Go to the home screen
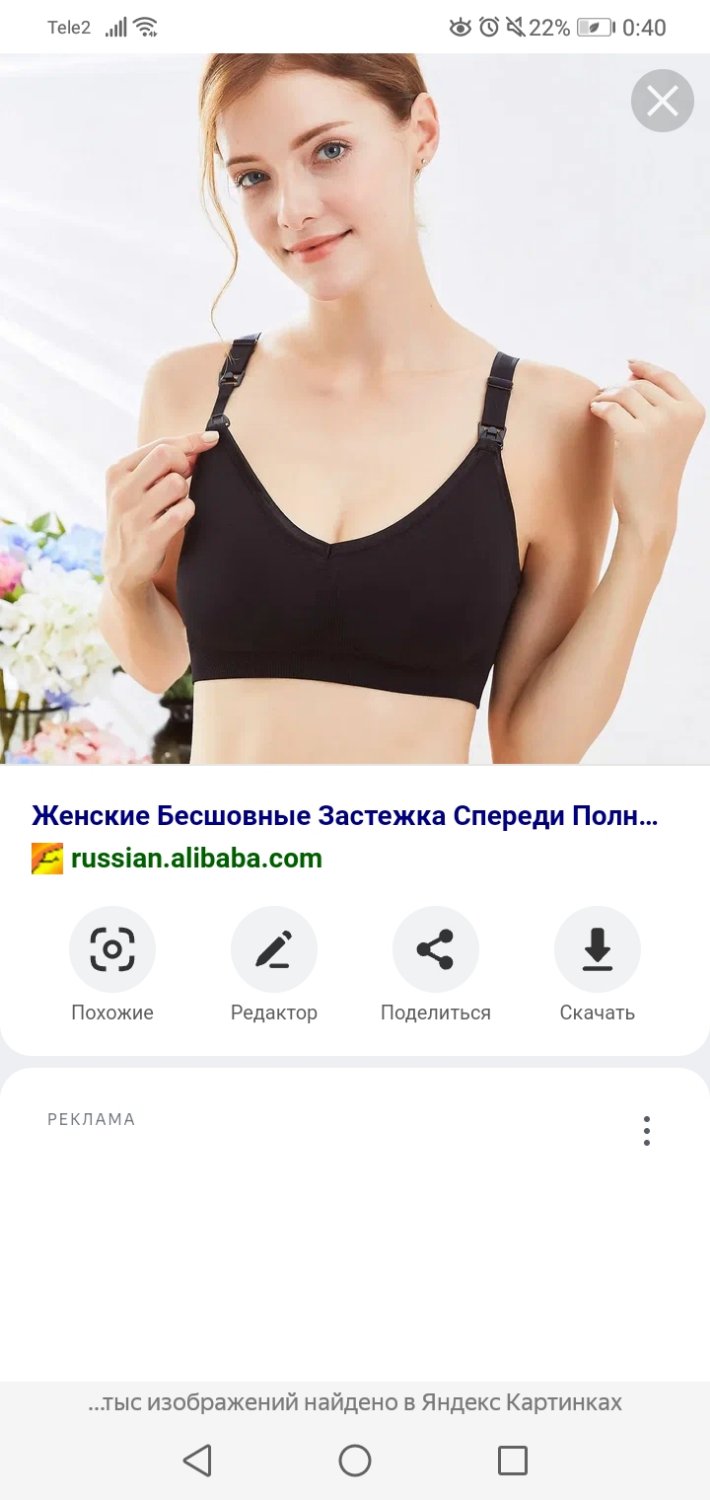Image resolution: width=710 pixels, height=1500 pixels. click(x=355, y=1461)
